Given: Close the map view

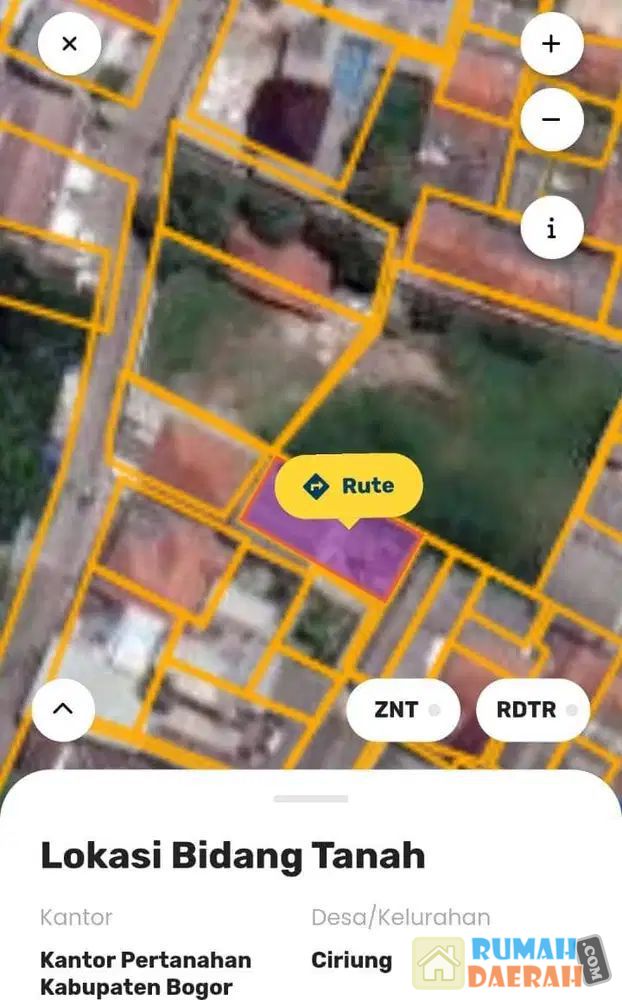Looking at the screenshot, I should [x=69, y=44].
